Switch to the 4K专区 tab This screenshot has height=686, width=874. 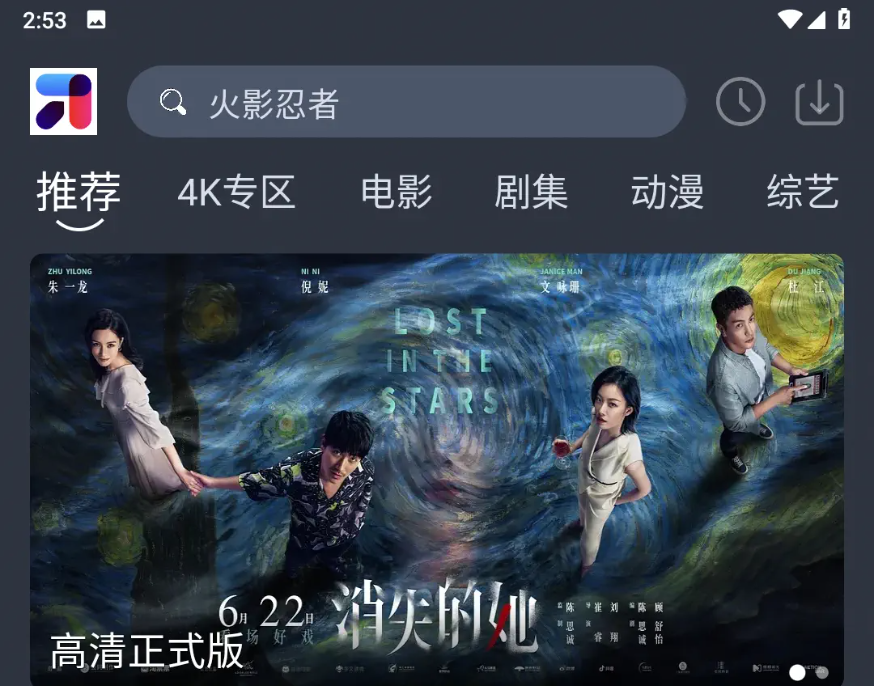[x=236, y=192]
